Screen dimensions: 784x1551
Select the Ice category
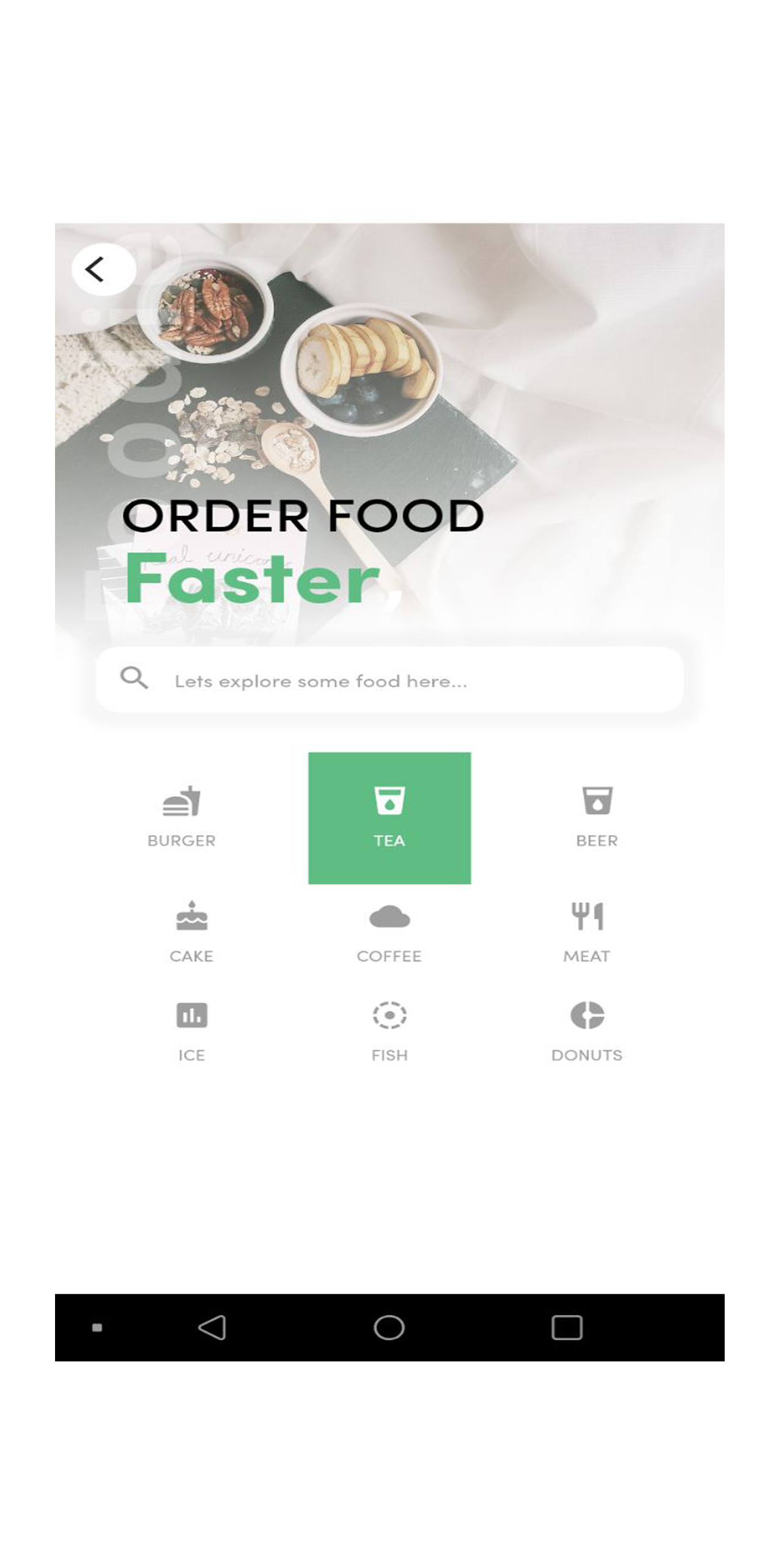point(191,1031)
